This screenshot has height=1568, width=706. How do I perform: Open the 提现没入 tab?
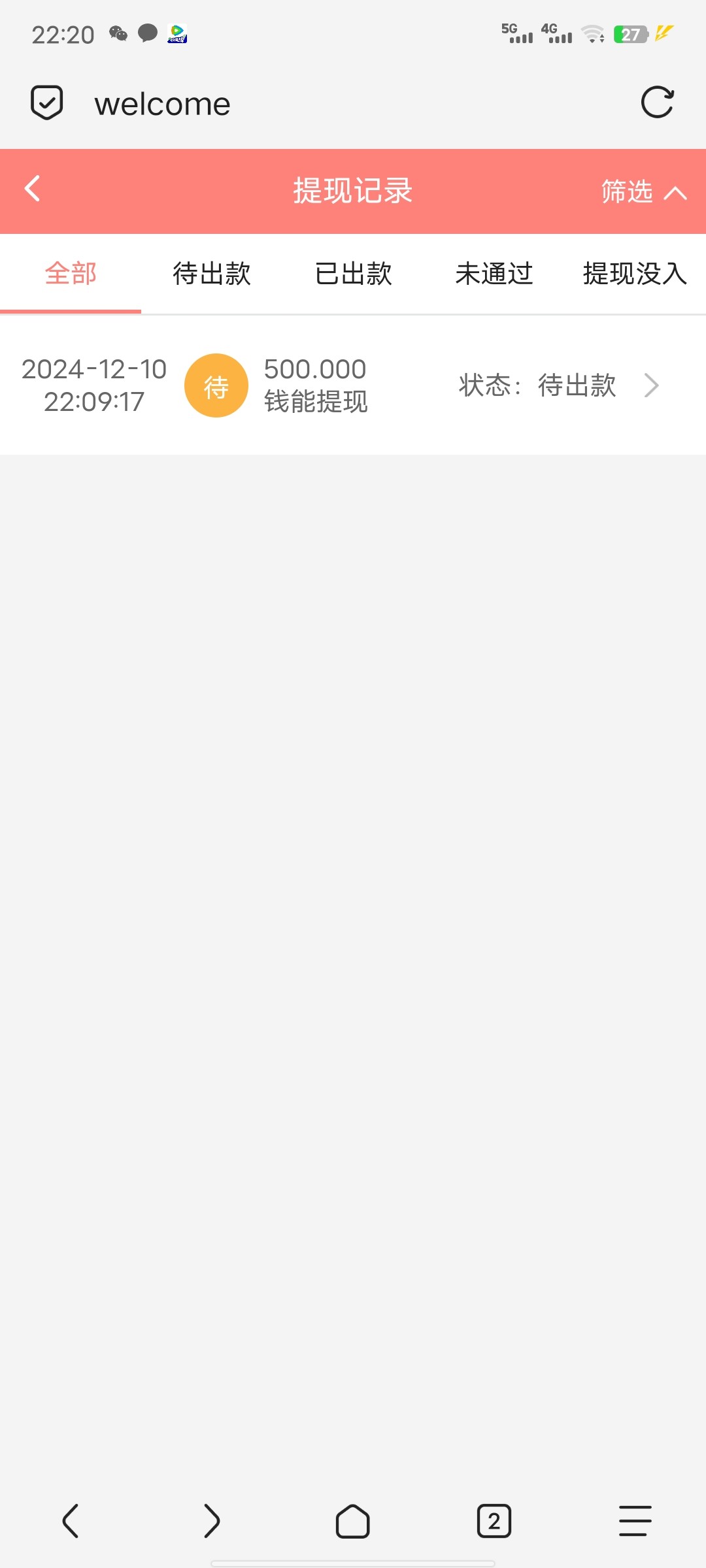pyautogui.click(x=635, y=273)
